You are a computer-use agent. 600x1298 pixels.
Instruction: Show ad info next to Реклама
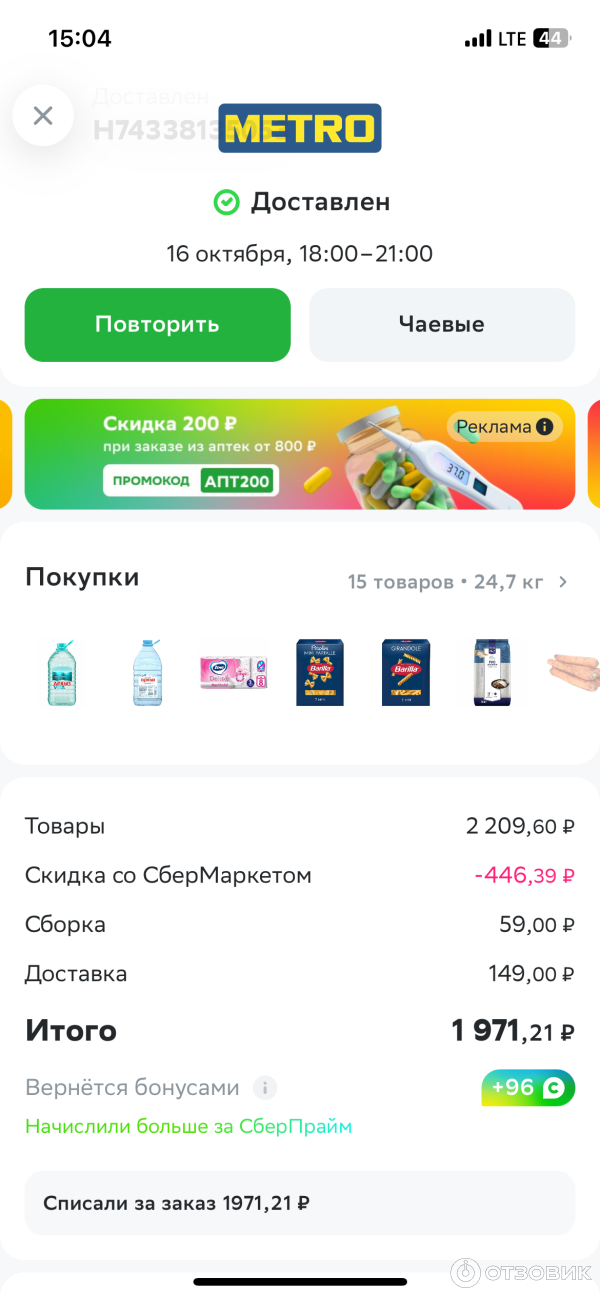point(544,427)
